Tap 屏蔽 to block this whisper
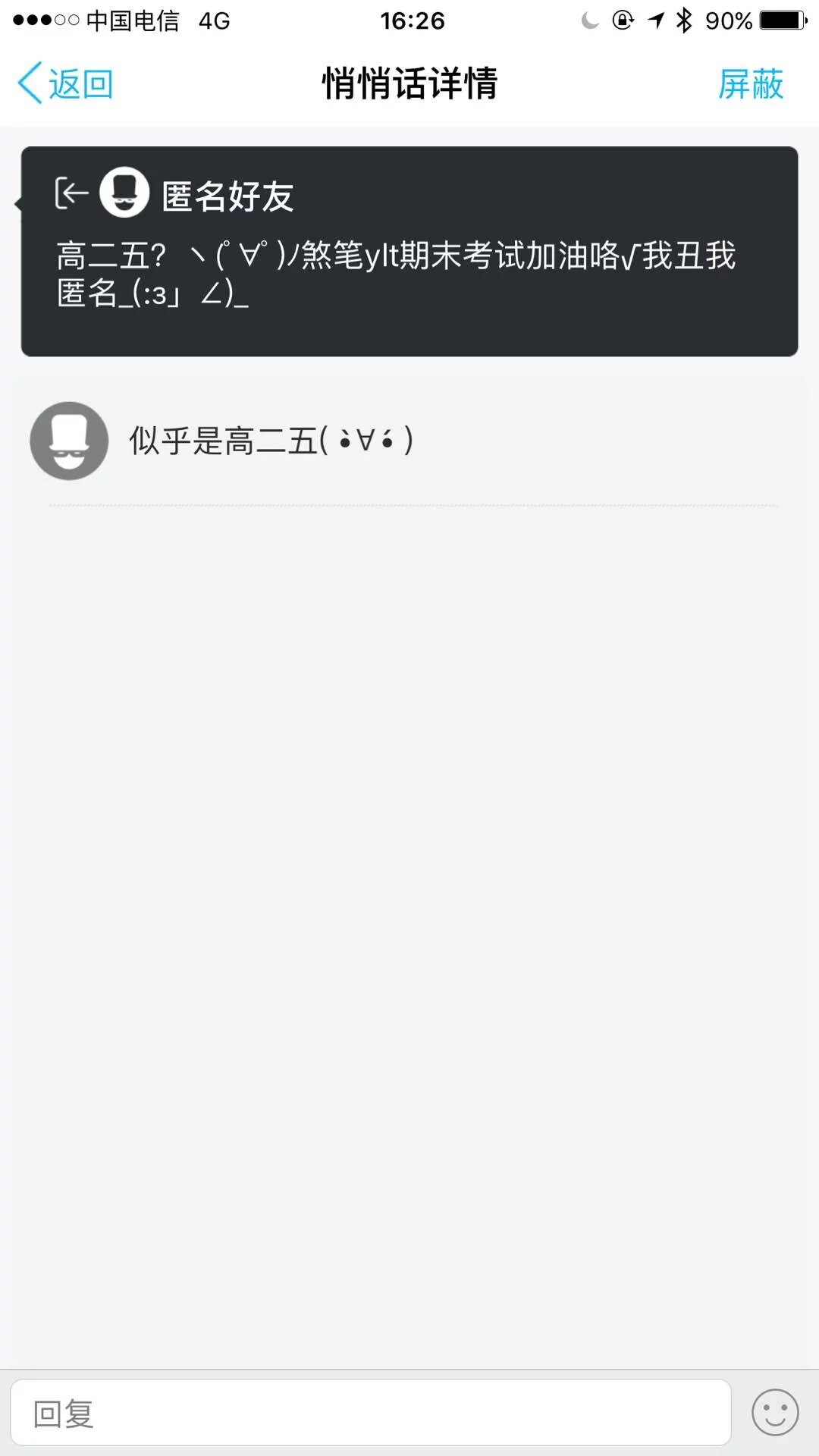 [750, 83]
